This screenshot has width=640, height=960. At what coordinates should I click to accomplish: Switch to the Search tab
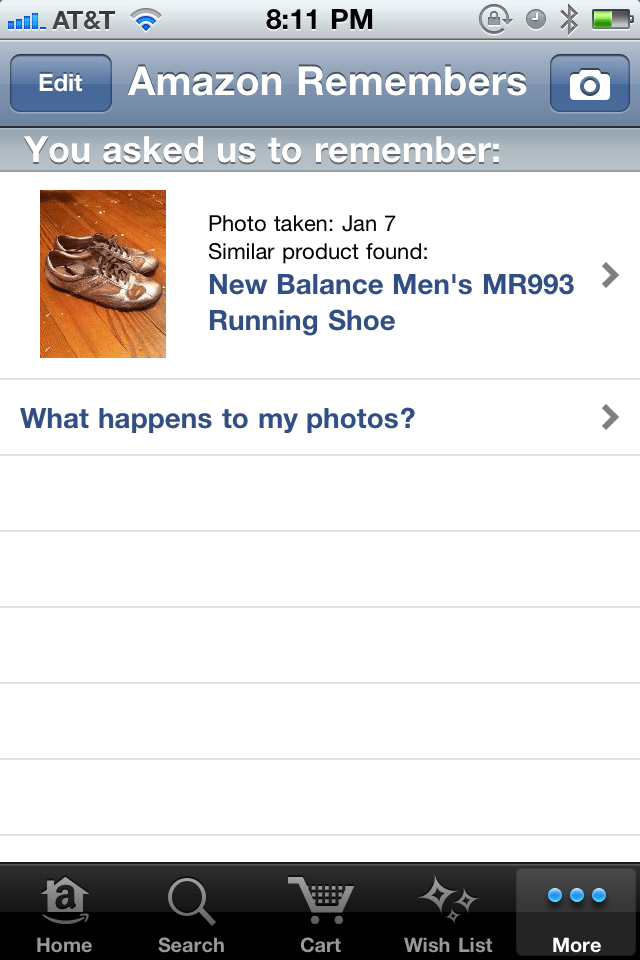click(x=191, y=913)
